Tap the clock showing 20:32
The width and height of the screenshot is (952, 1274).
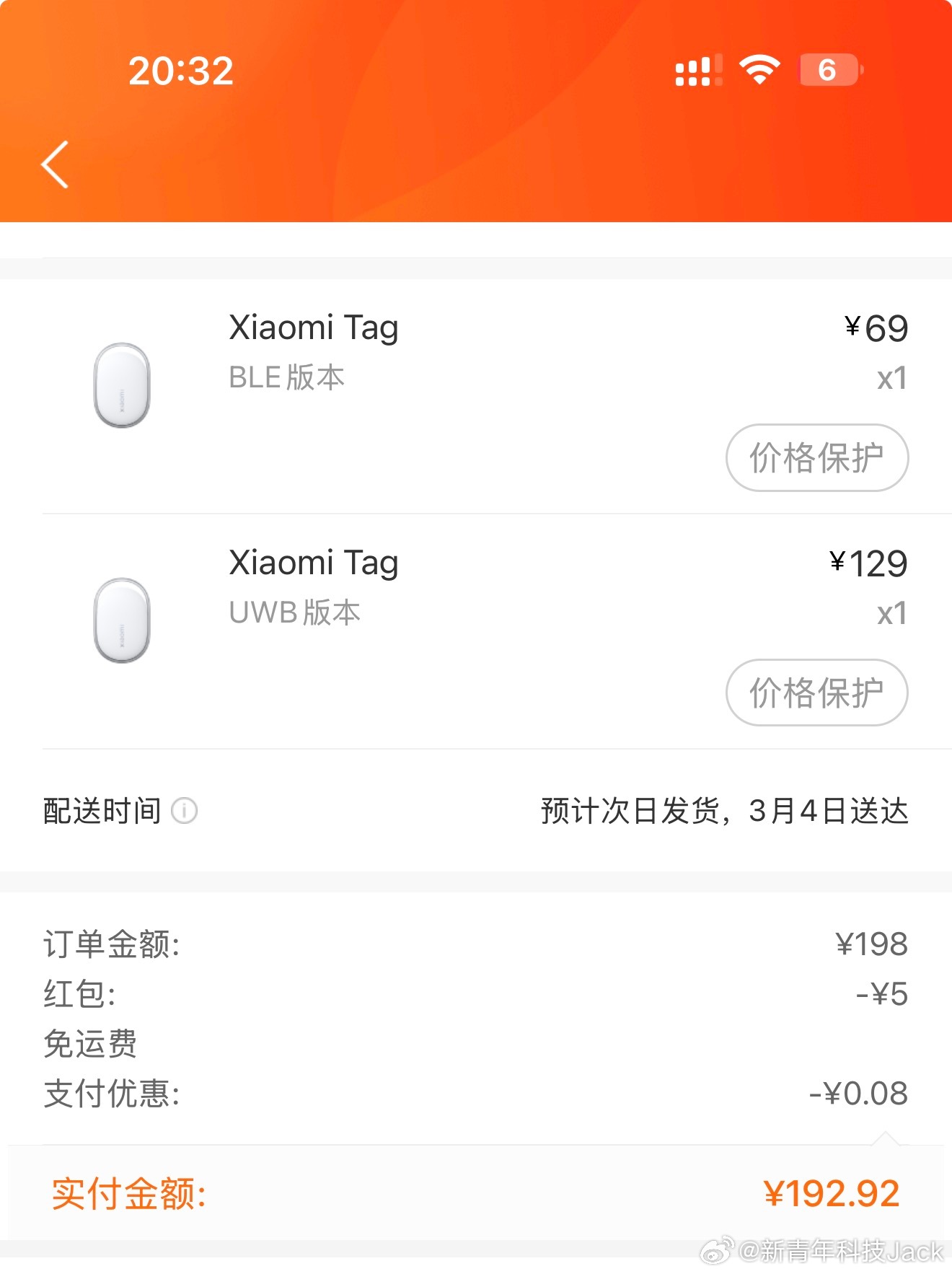[180, 71]
